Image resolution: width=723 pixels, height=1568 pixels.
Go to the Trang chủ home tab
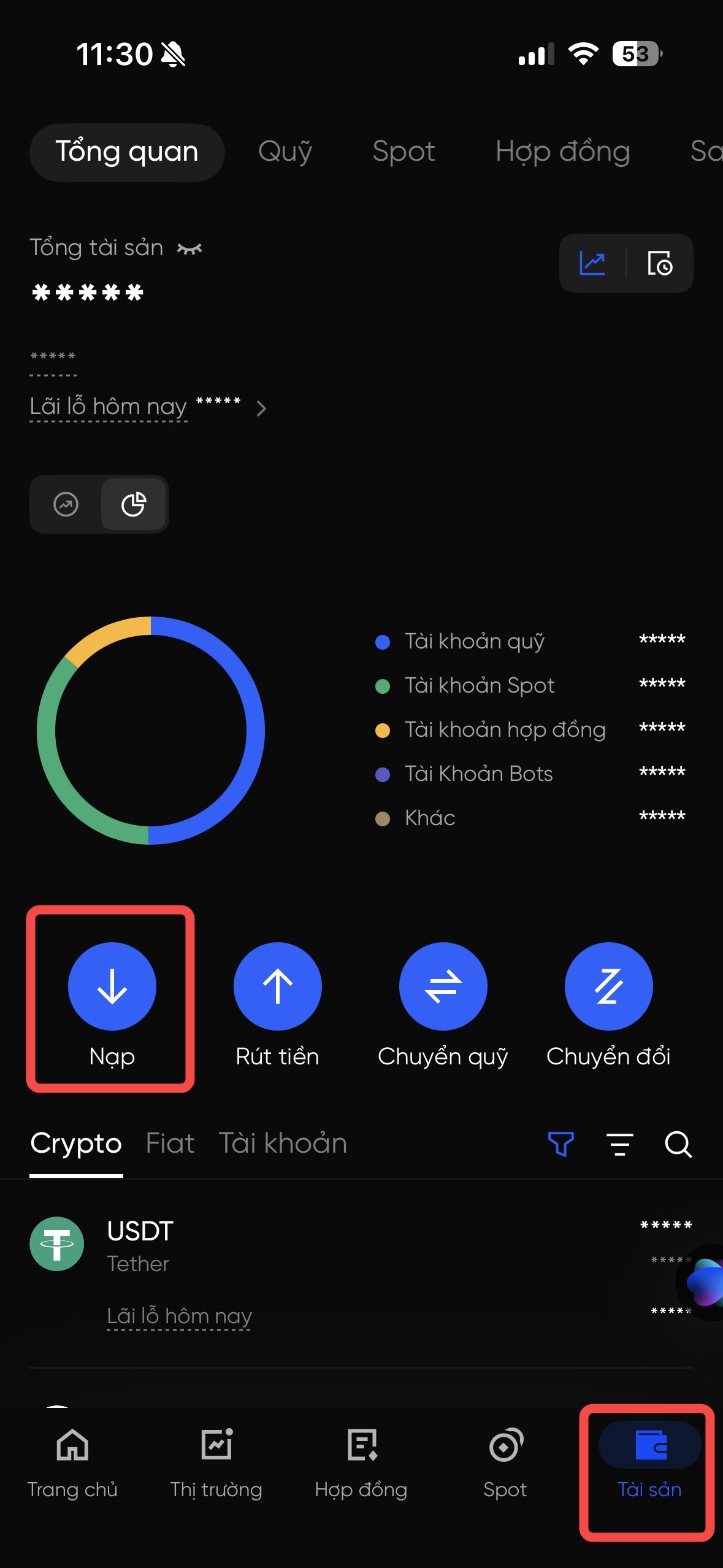(72, 1463)
